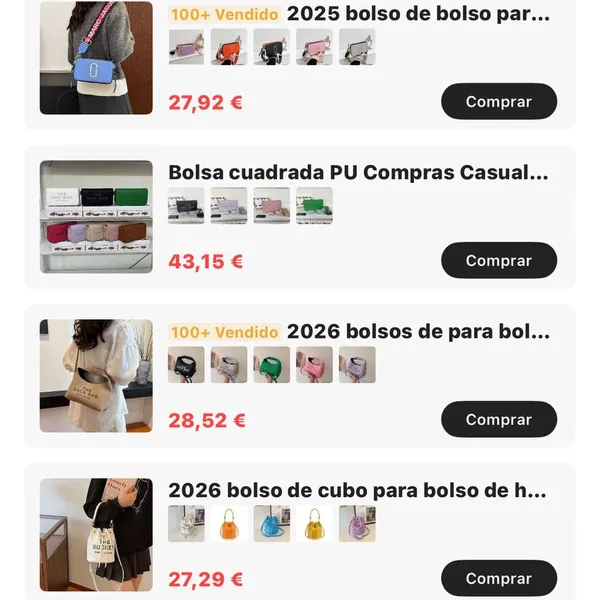Buy the 43,15 € Bolsa cuadrada PU
600x600 pixels.
498,260
